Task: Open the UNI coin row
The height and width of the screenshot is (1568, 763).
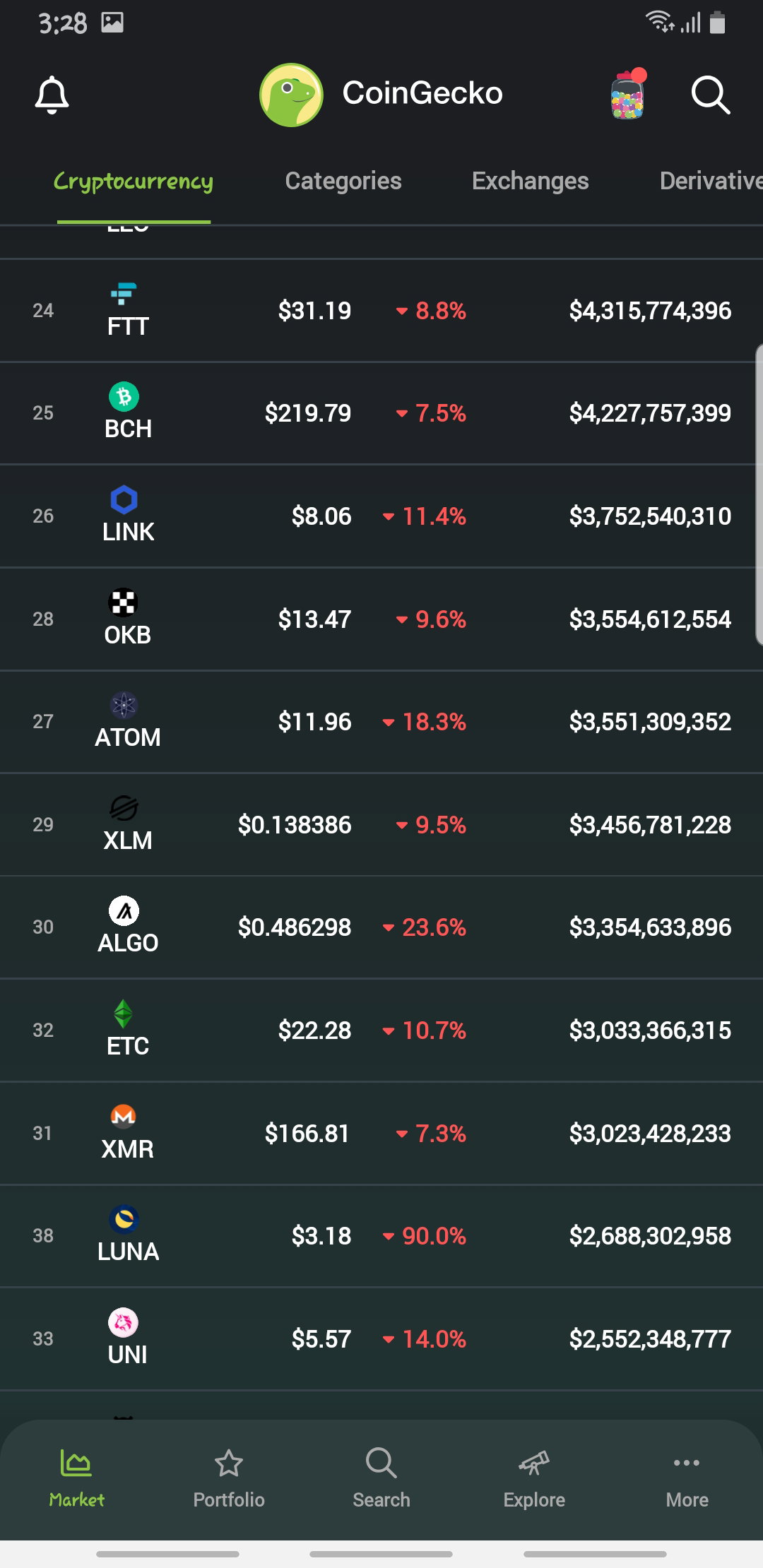Action: pyautogui.click(x=381, y=1339)
